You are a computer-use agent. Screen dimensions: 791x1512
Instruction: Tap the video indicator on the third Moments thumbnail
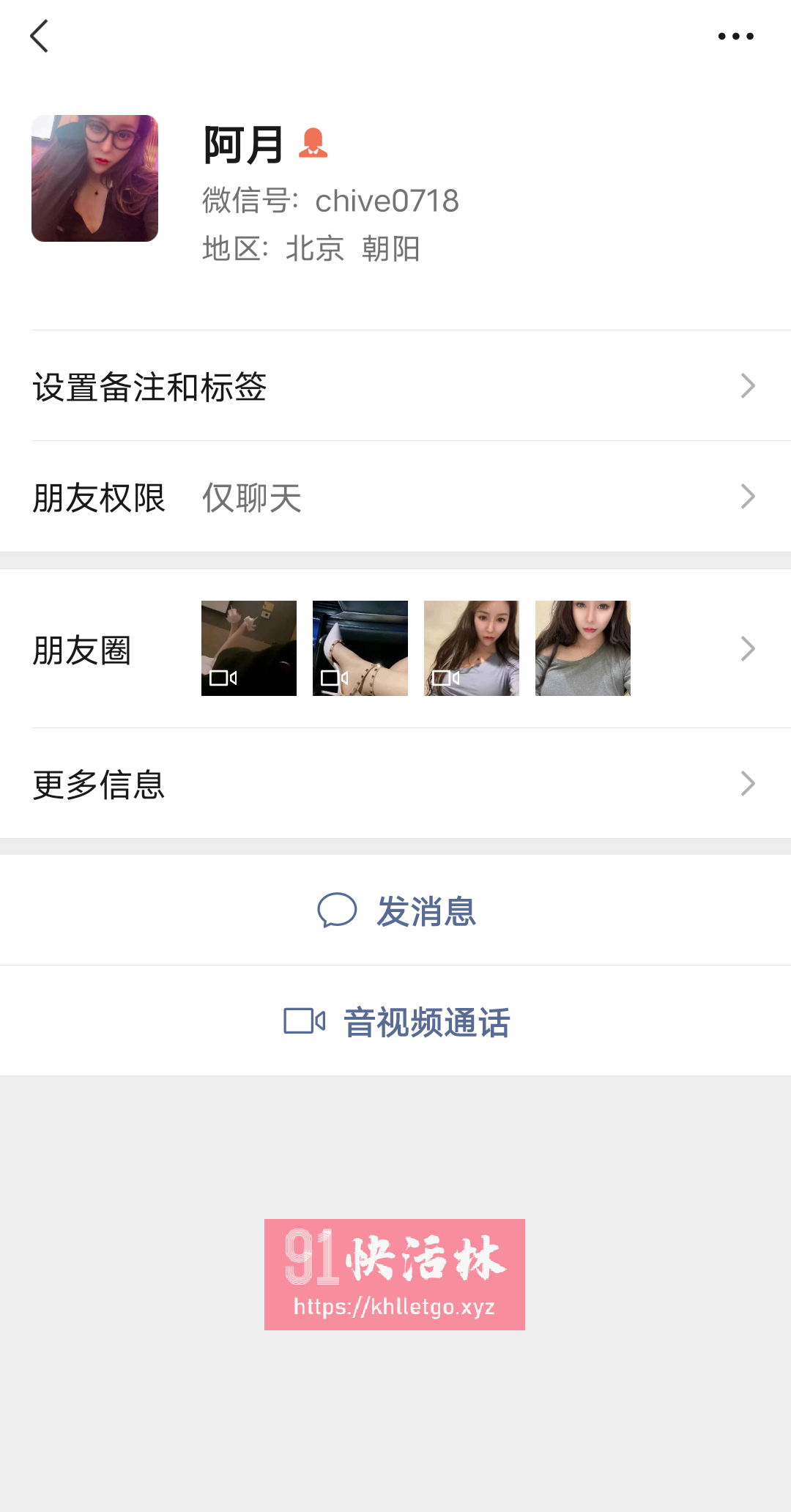point(445,678)
